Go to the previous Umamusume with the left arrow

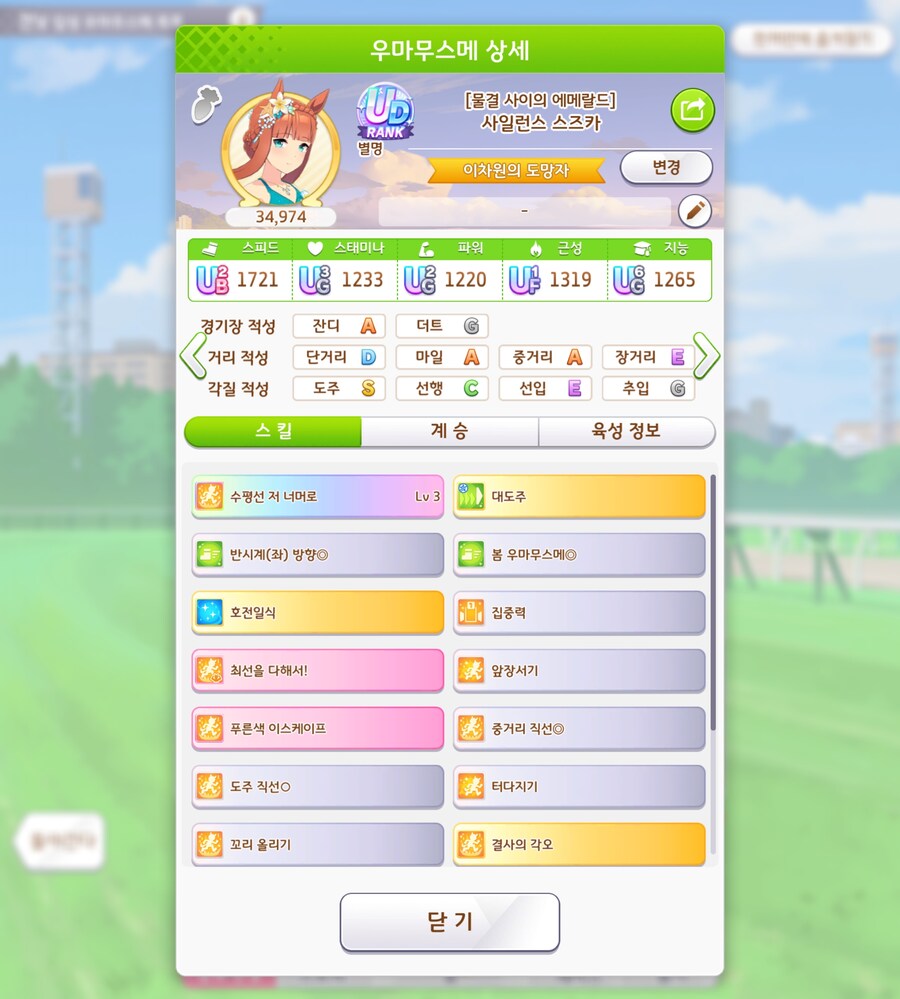click(190, 354)
